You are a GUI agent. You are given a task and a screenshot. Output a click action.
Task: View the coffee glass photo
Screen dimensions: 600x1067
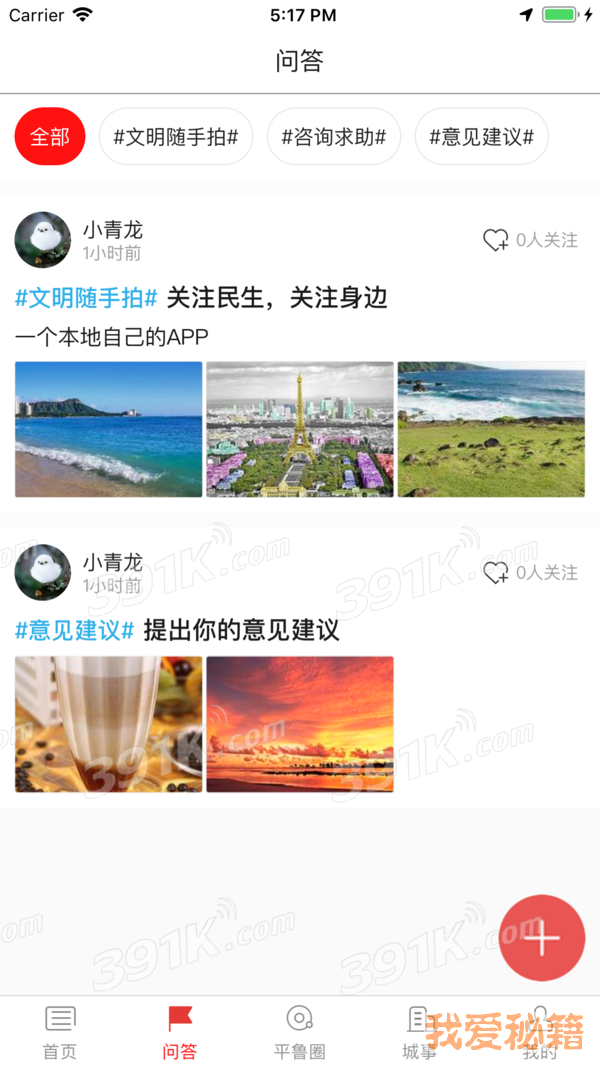point(109,724)
